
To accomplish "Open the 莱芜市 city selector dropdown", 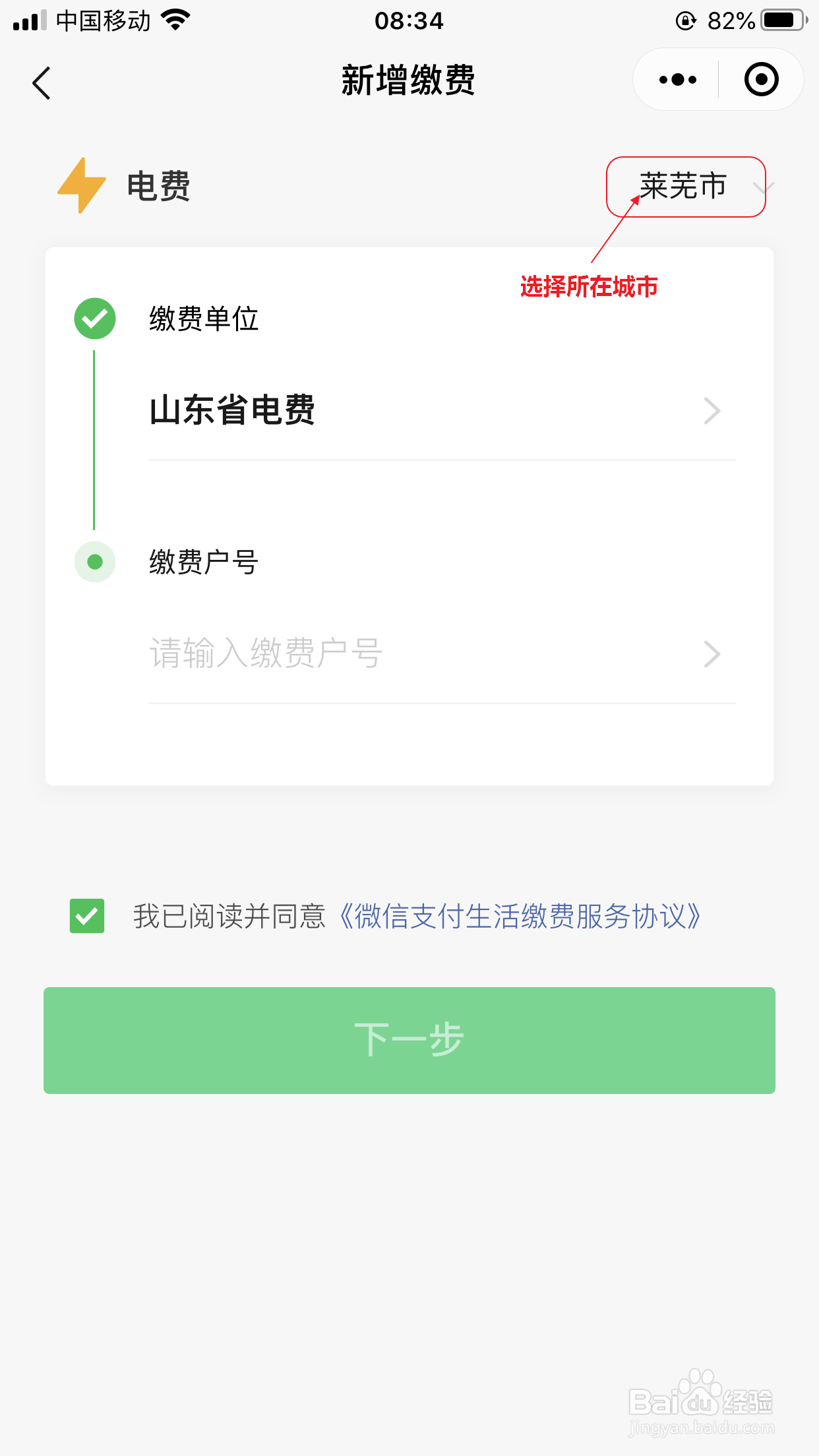I will click(x=684, y=187).
